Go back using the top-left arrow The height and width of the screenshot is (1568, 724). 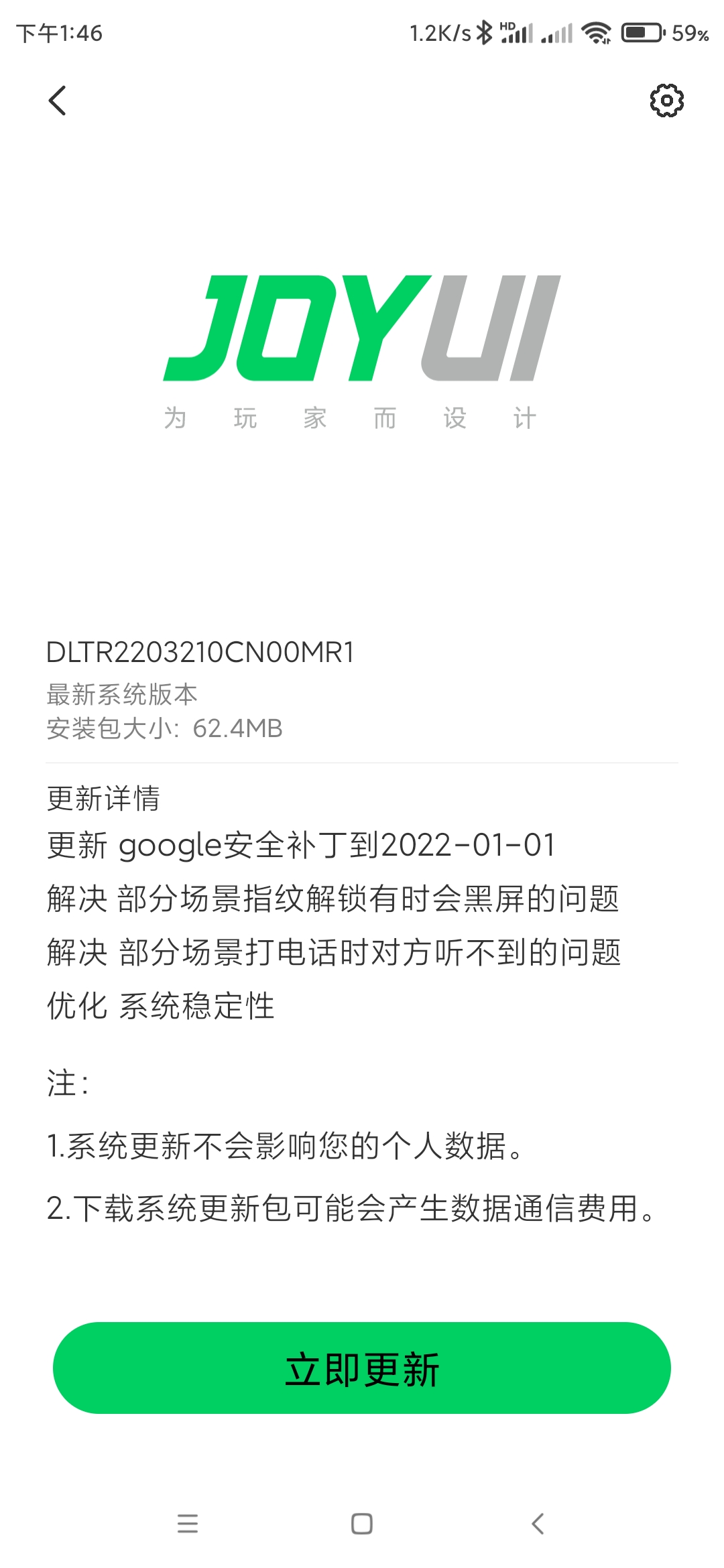tap(58, 101)
